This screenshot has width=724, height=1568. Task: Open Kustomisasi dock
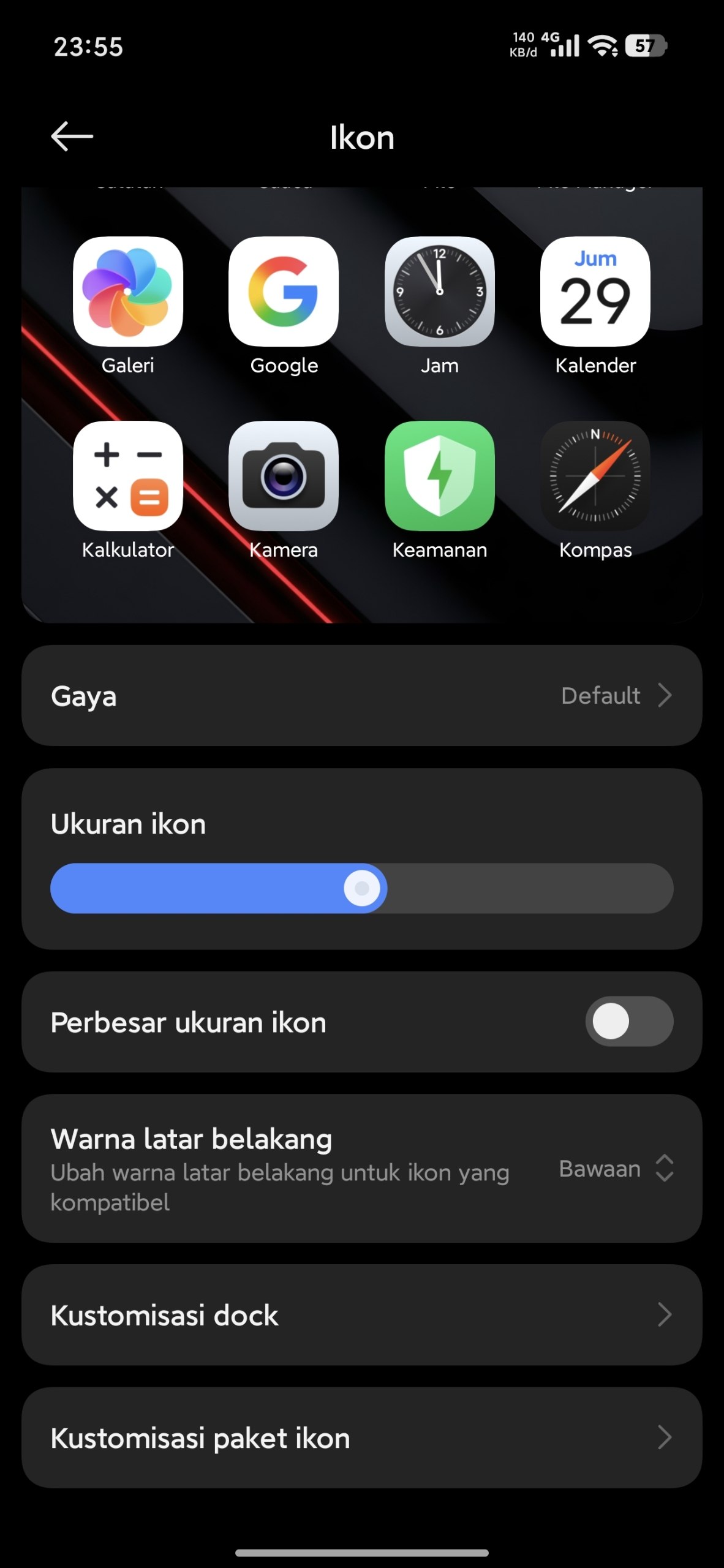(361, 1315)
